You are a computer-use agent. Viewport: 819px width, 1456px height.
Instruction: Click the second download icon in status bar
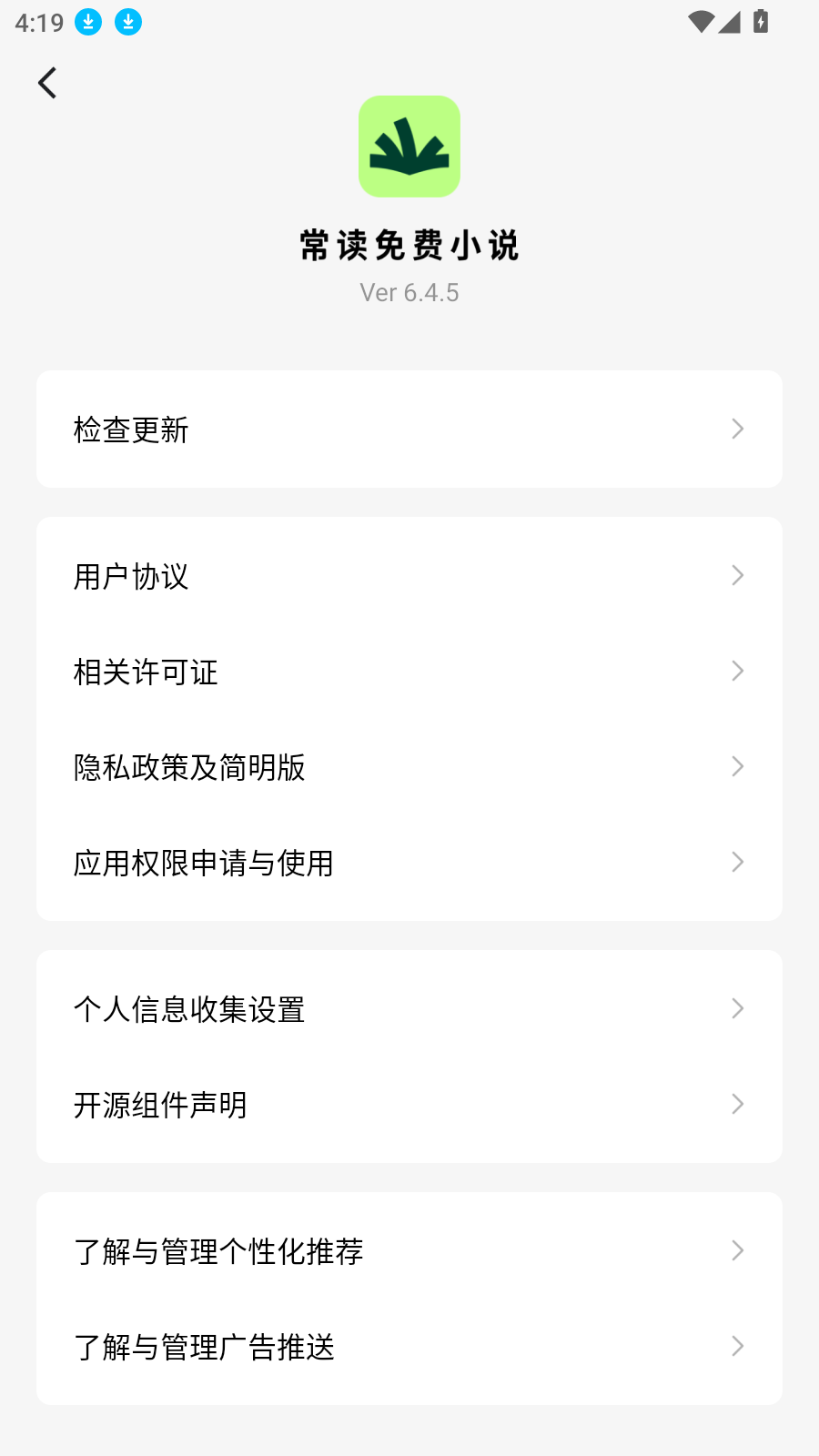128,22
